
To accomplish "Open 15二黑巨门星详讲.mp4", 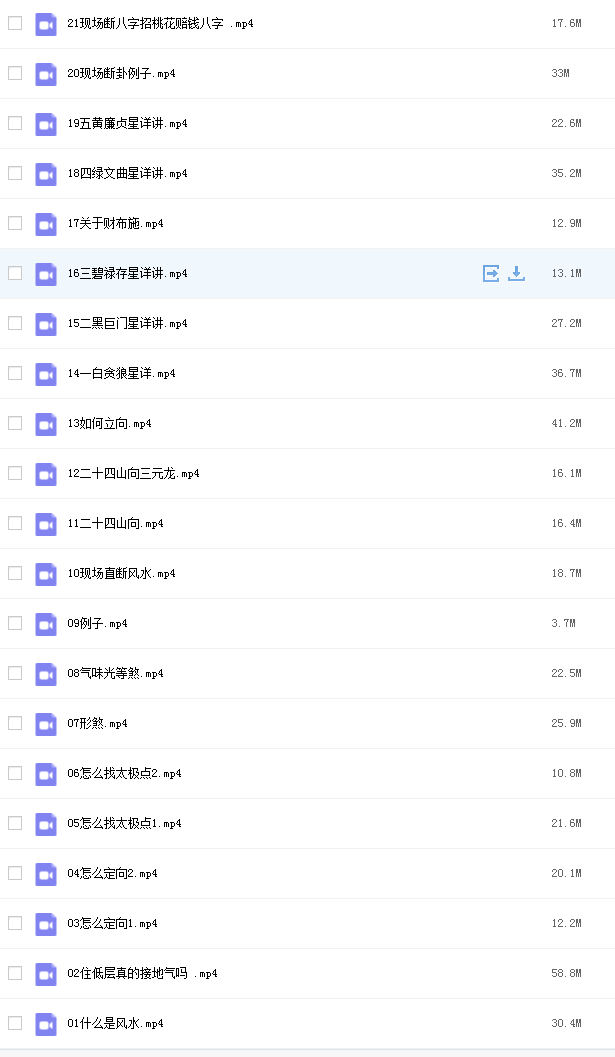I will click(127, 323).
